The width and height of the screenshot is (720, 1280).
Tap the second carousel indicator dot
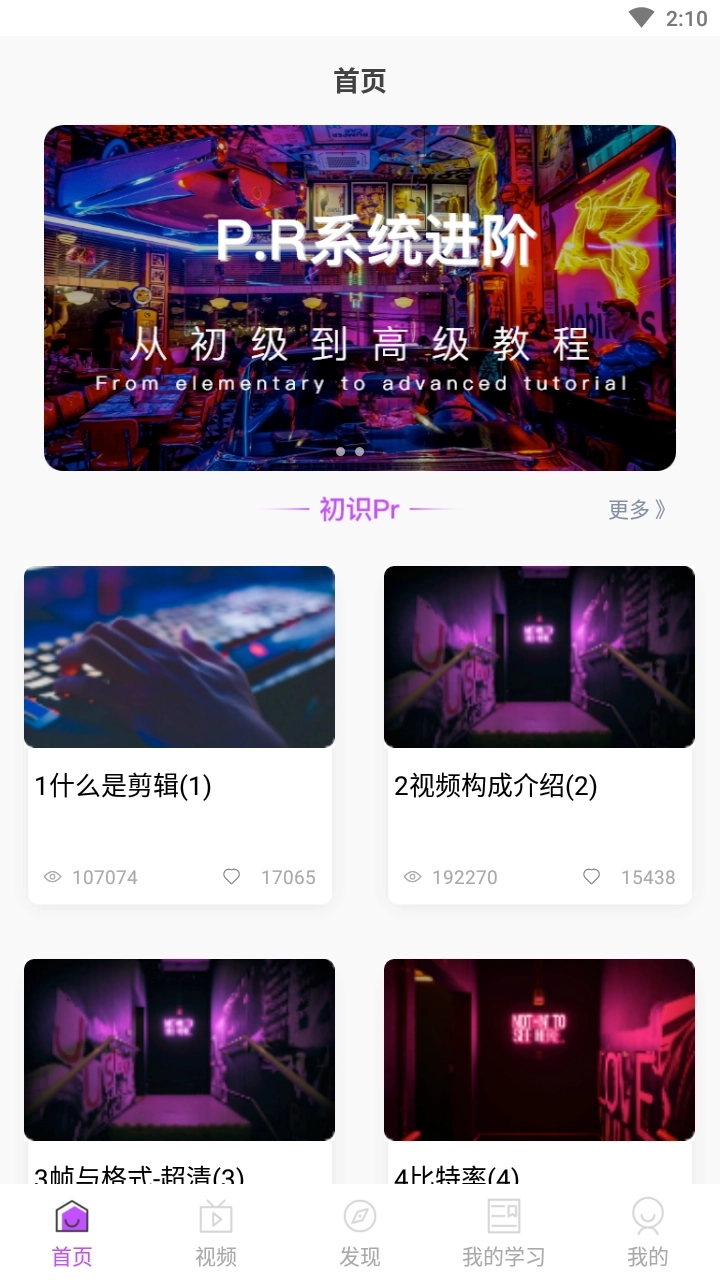358,451
